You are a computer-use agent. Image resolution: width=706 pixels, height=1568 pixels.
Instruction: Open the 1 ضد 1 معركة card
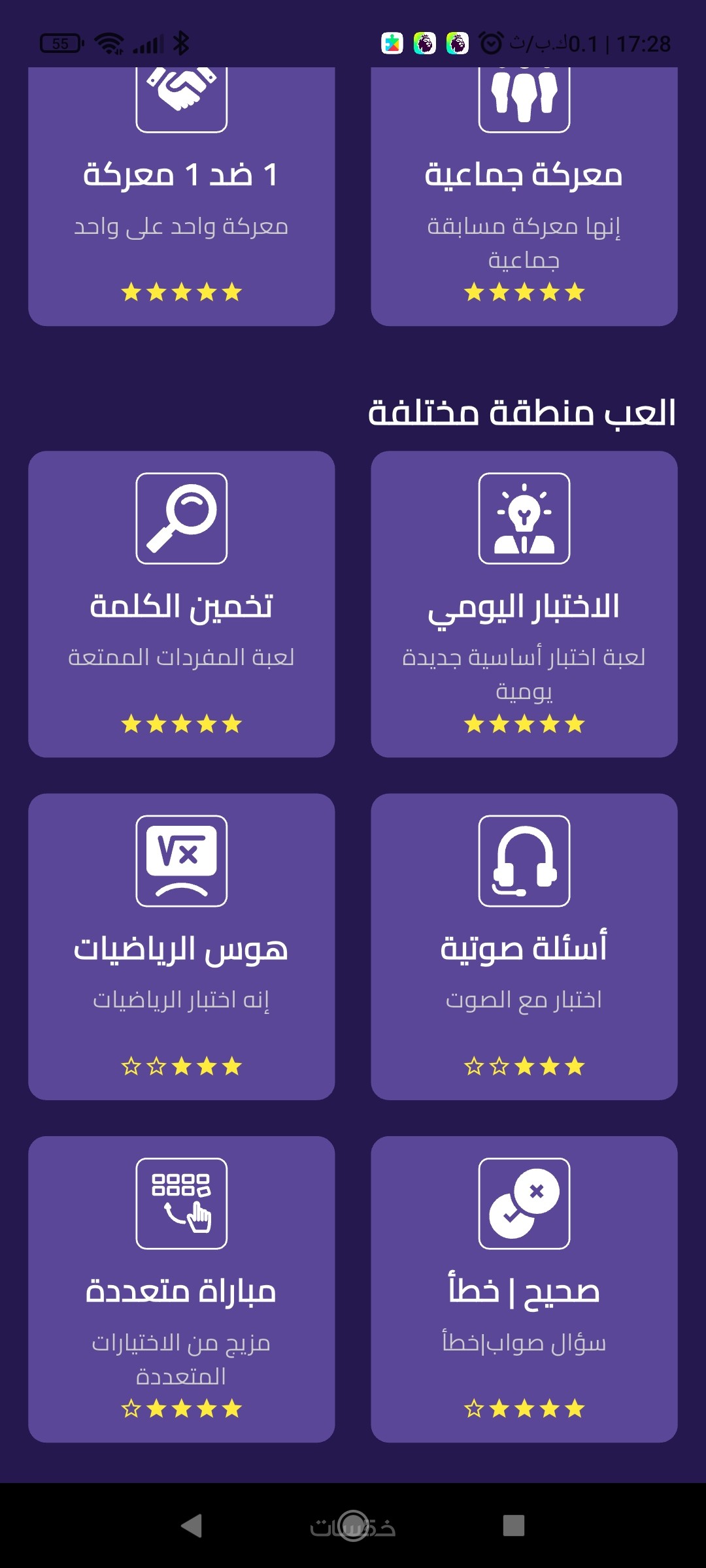pyautogui.click(x=182, y=196)
